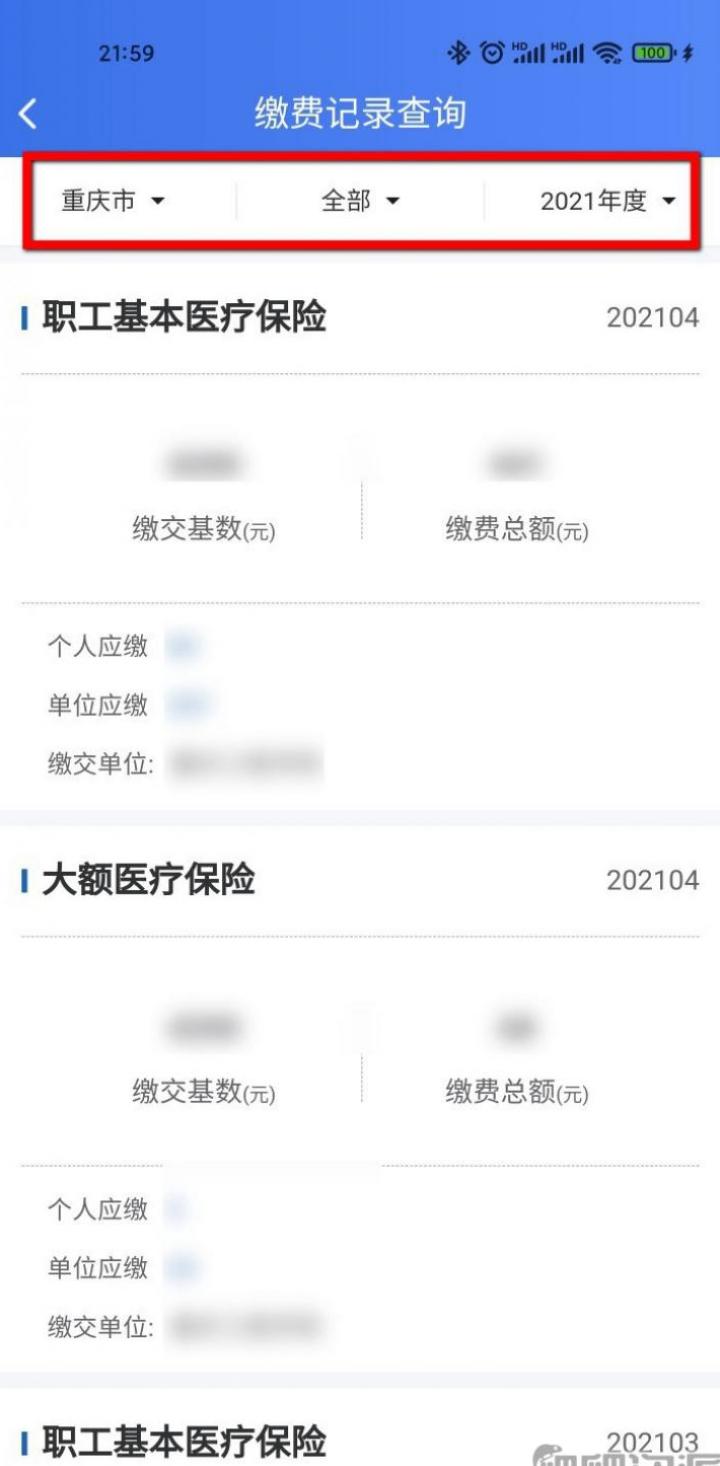Screen dimensions: 720x1466
Task: Change the 2021年度 year selector
Action: point(607,201)
